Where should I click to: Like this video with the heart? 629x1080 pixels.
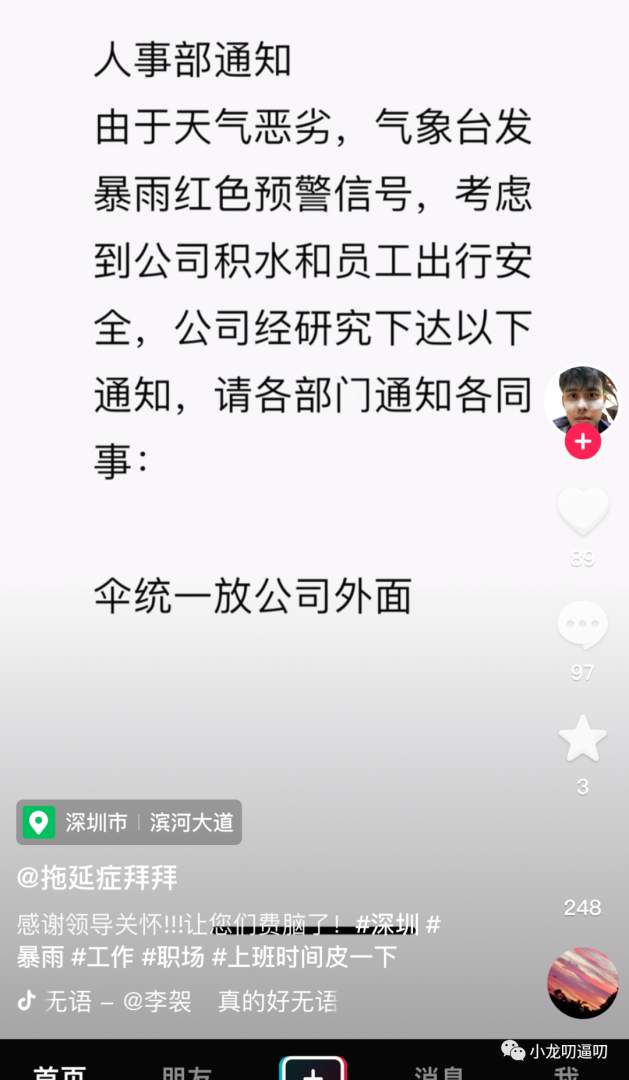[x=582, y=511]
